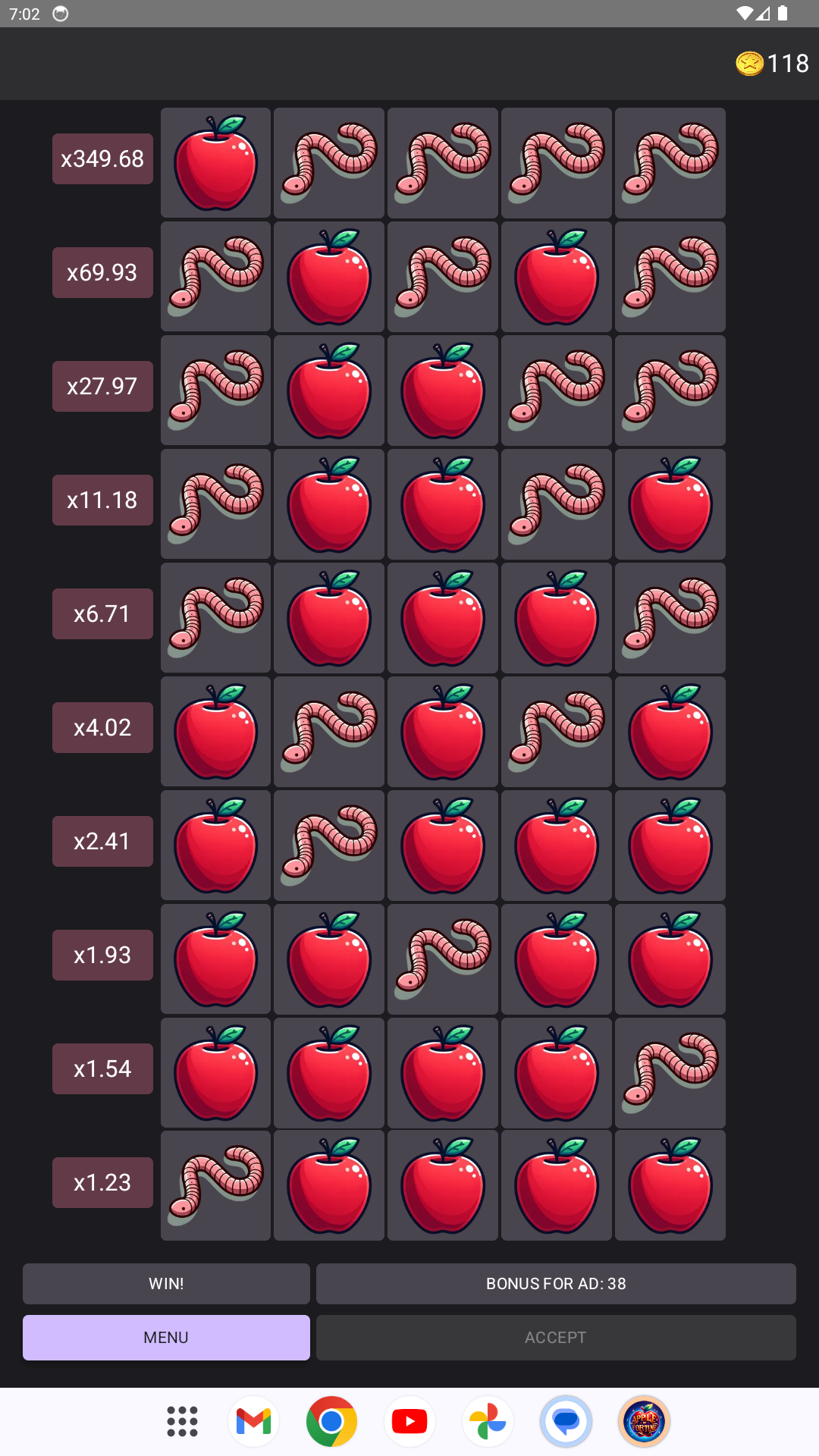
Task: Open the Messages app
Action: pyautogui.click(x=566, y=1422)
